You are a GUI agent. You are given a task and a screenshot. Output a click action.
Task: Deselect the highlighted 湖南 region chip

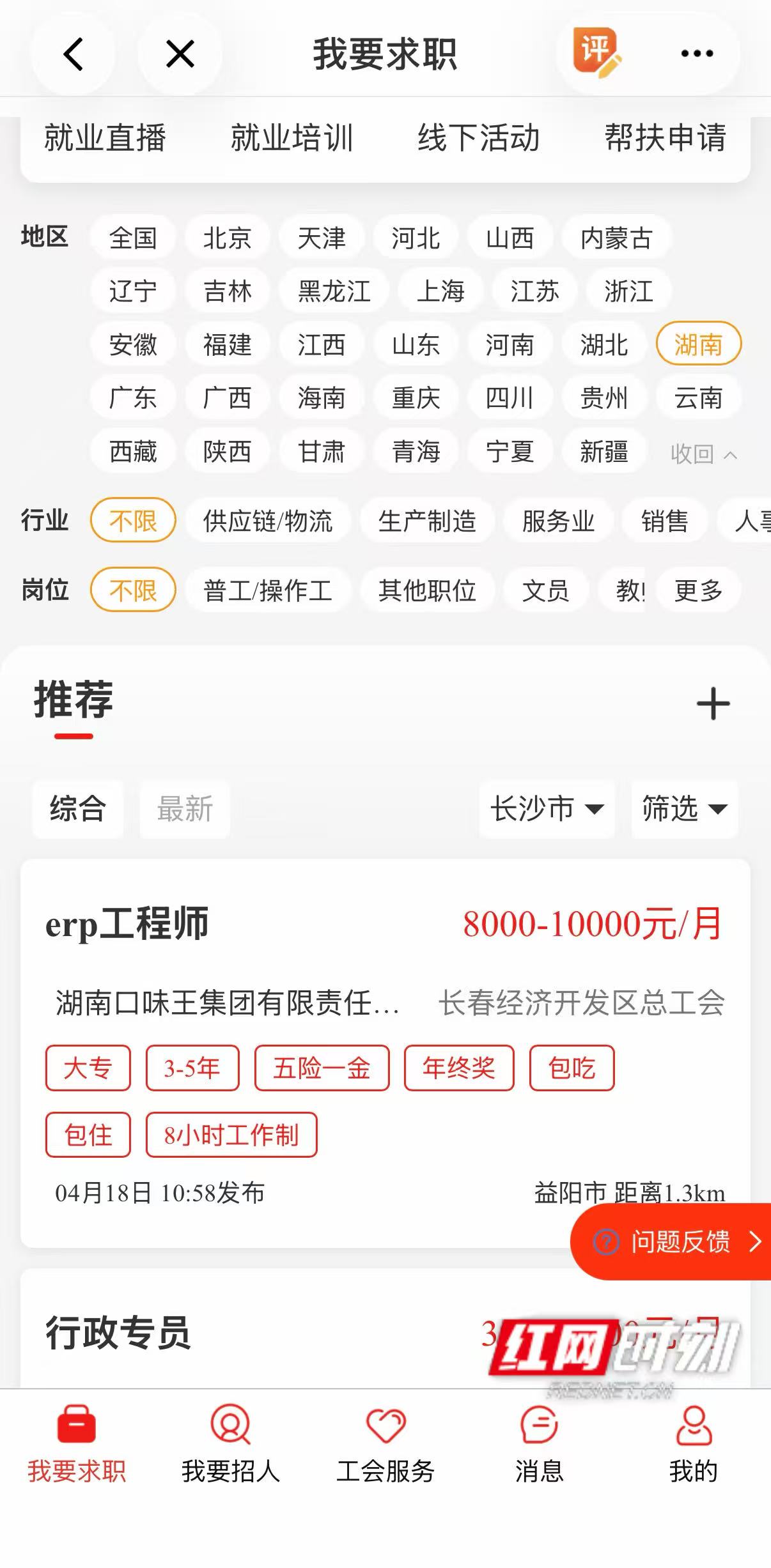coord(698,344)
